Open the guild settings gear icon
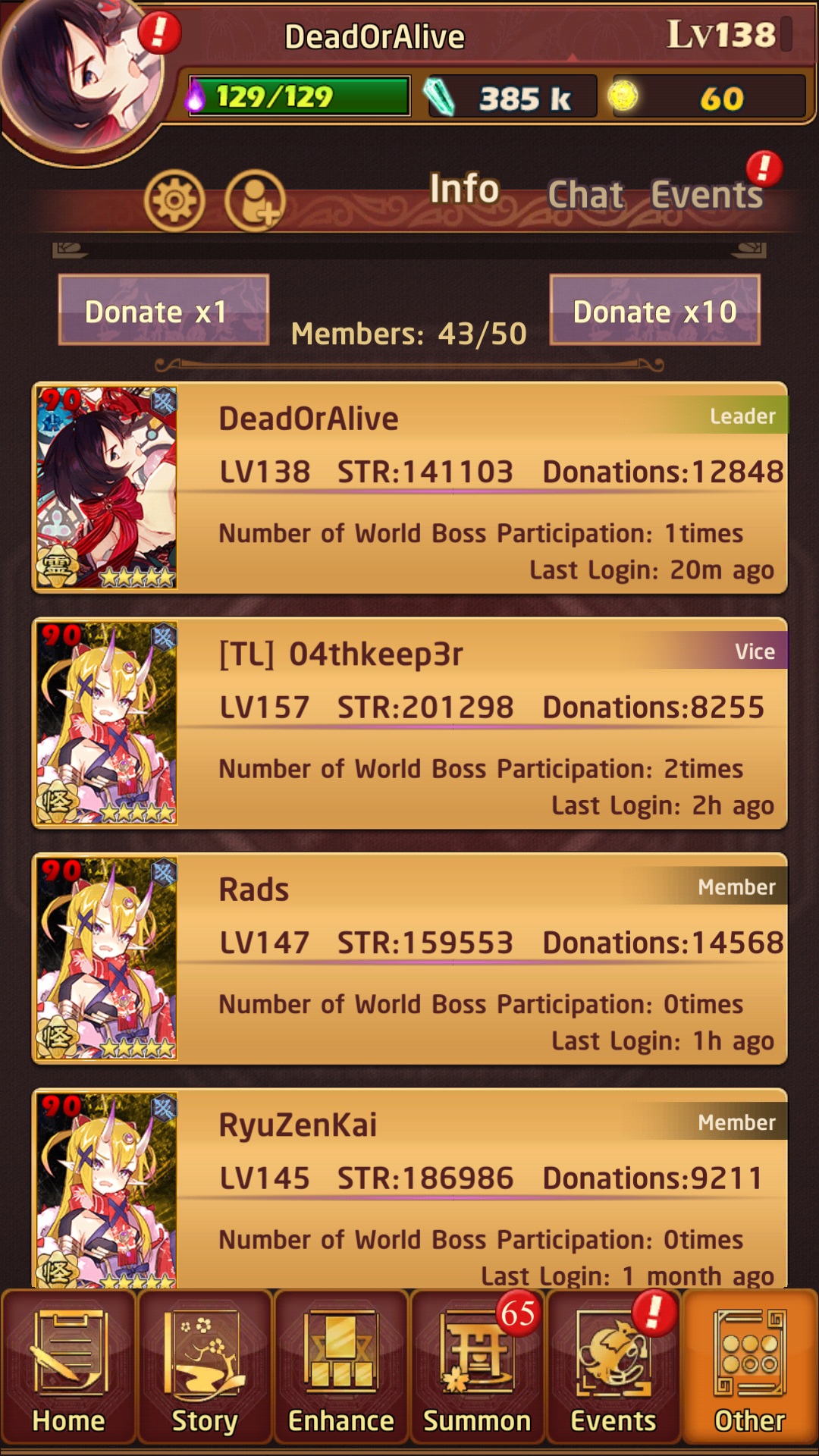Viewport: 819px width, 1456px height. [174, 201]
